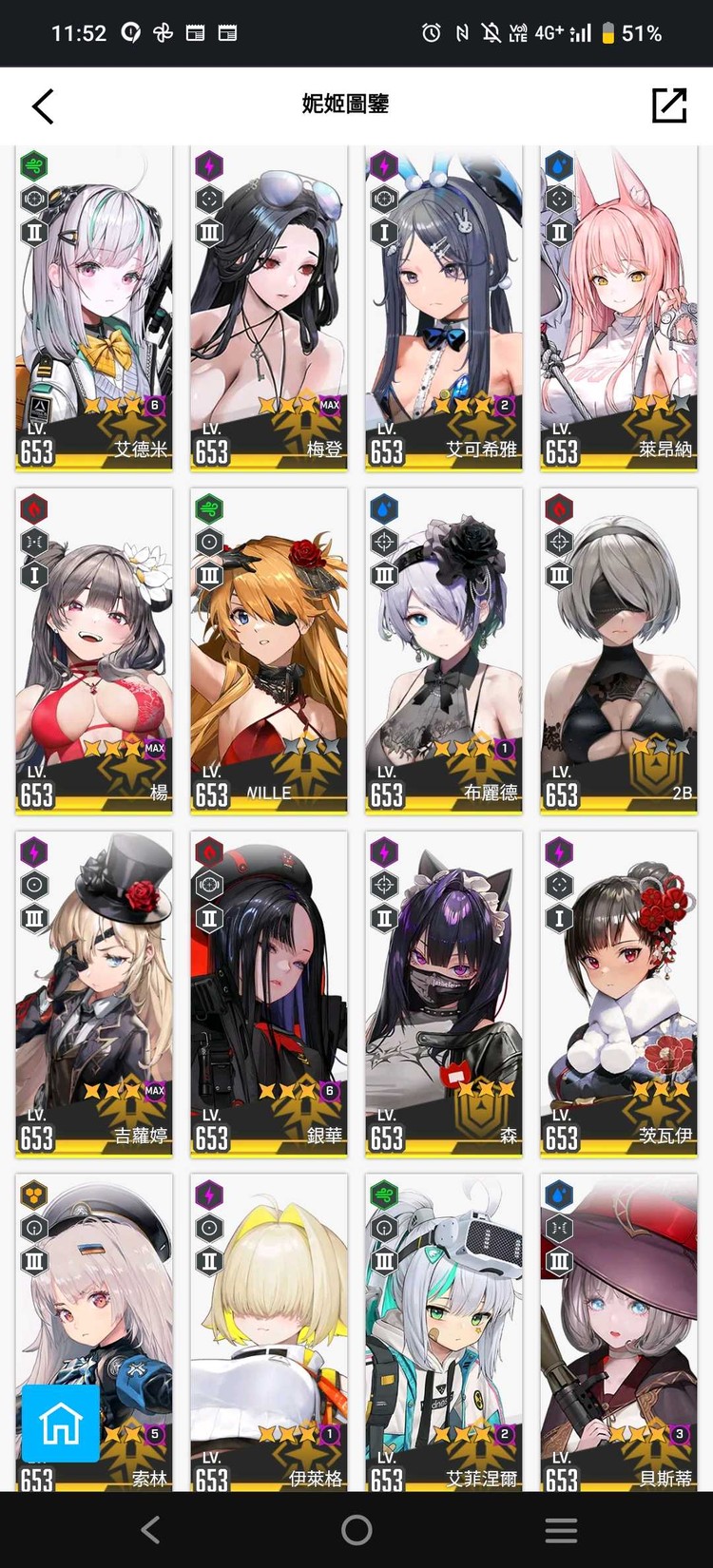The width and height of the screenshot is (713, 1568).
Task: Open the external share icon at top right
Action: pos(668,105)
